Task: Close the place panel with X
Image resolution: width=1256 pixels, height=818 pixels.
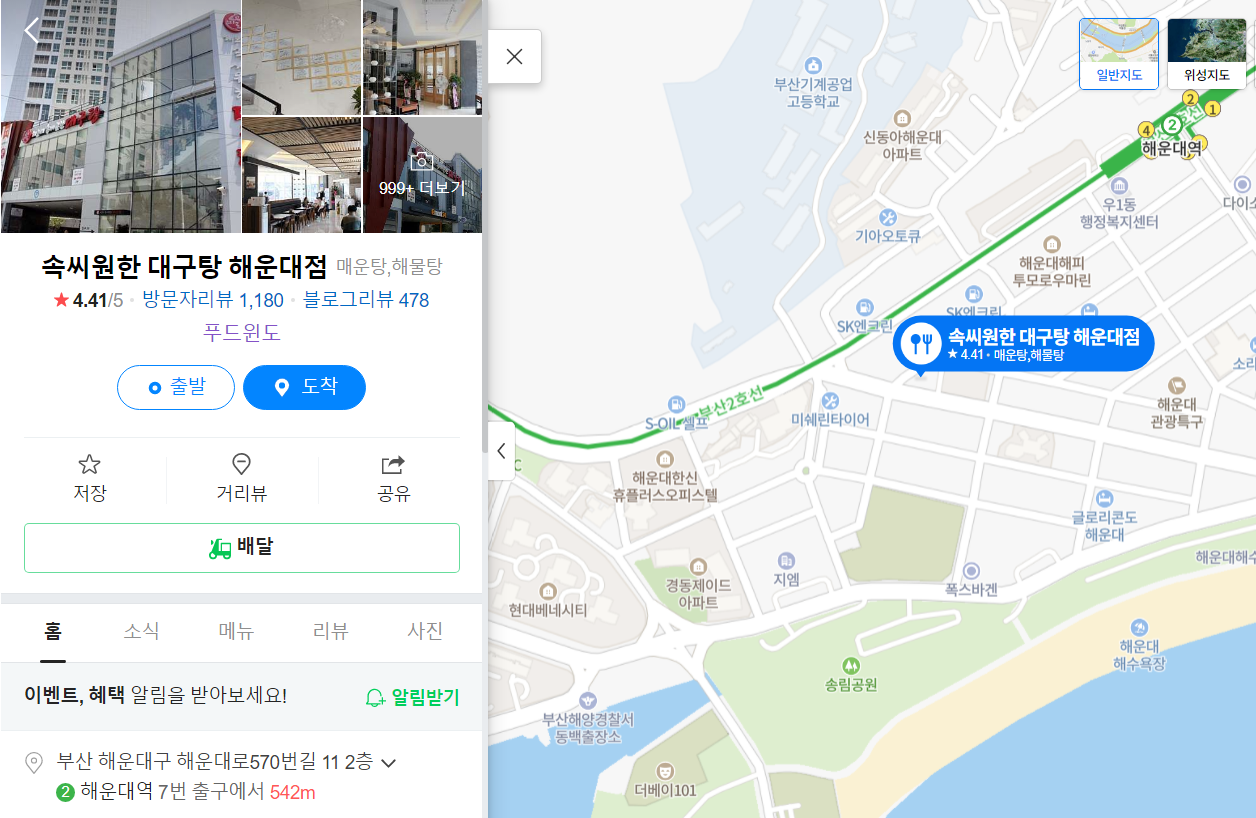Action: [x=515, y=57]
